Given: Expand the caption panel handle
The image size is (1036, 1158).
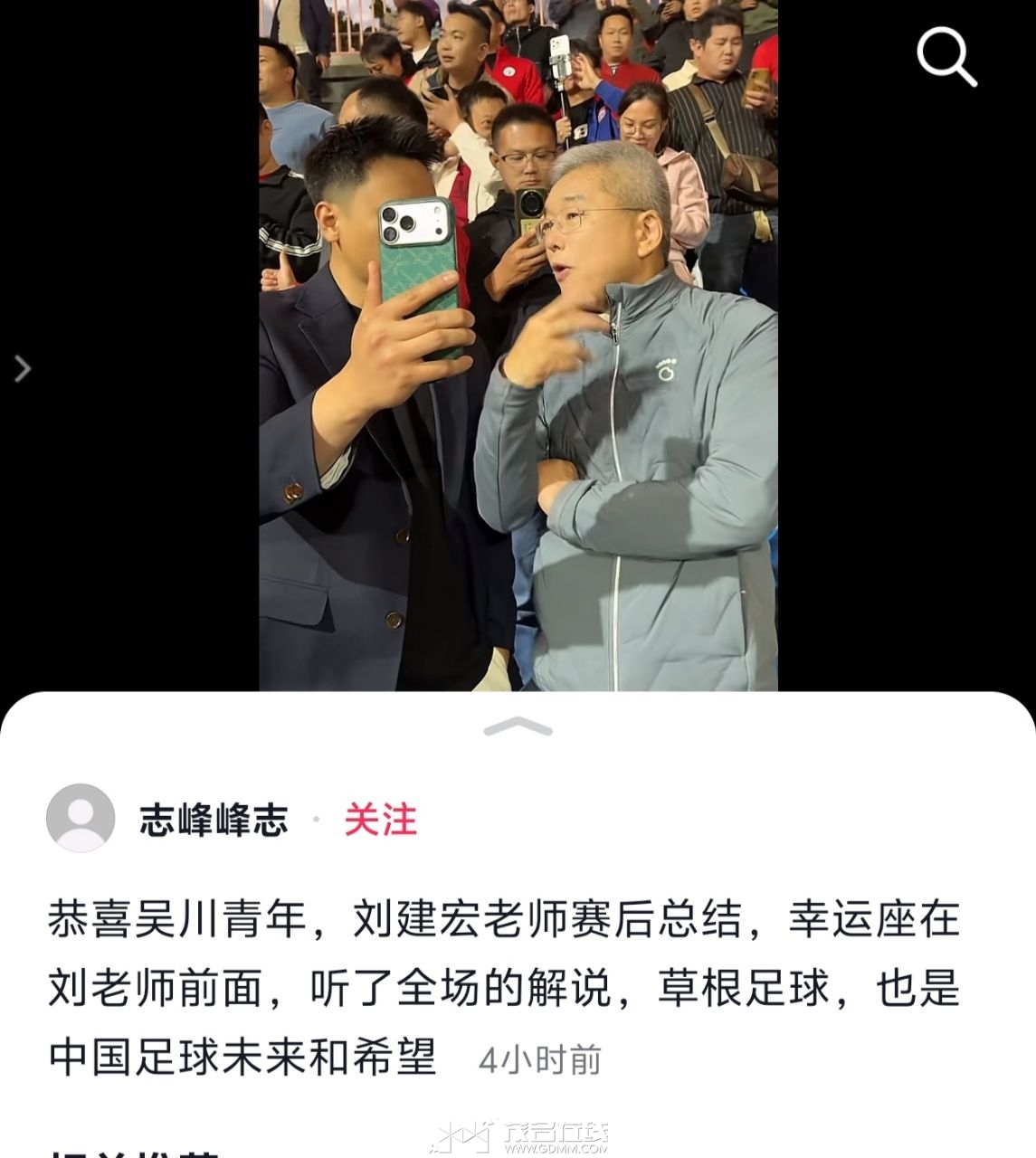Looking at the screenshot, I should click(518, 726).
